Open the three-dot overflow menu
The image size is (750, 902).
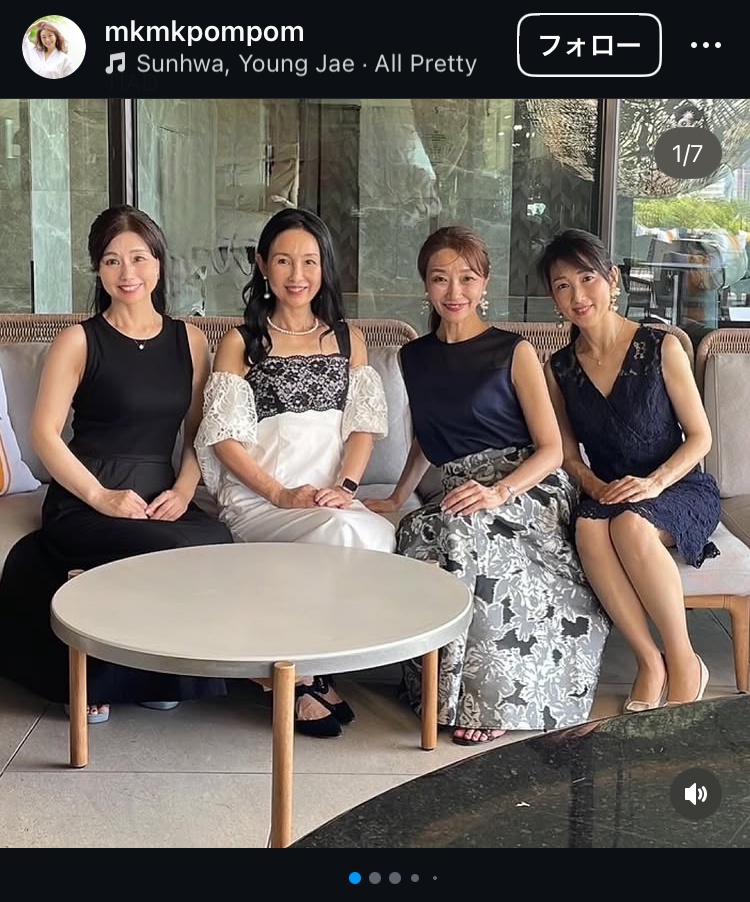pos(705,45)
